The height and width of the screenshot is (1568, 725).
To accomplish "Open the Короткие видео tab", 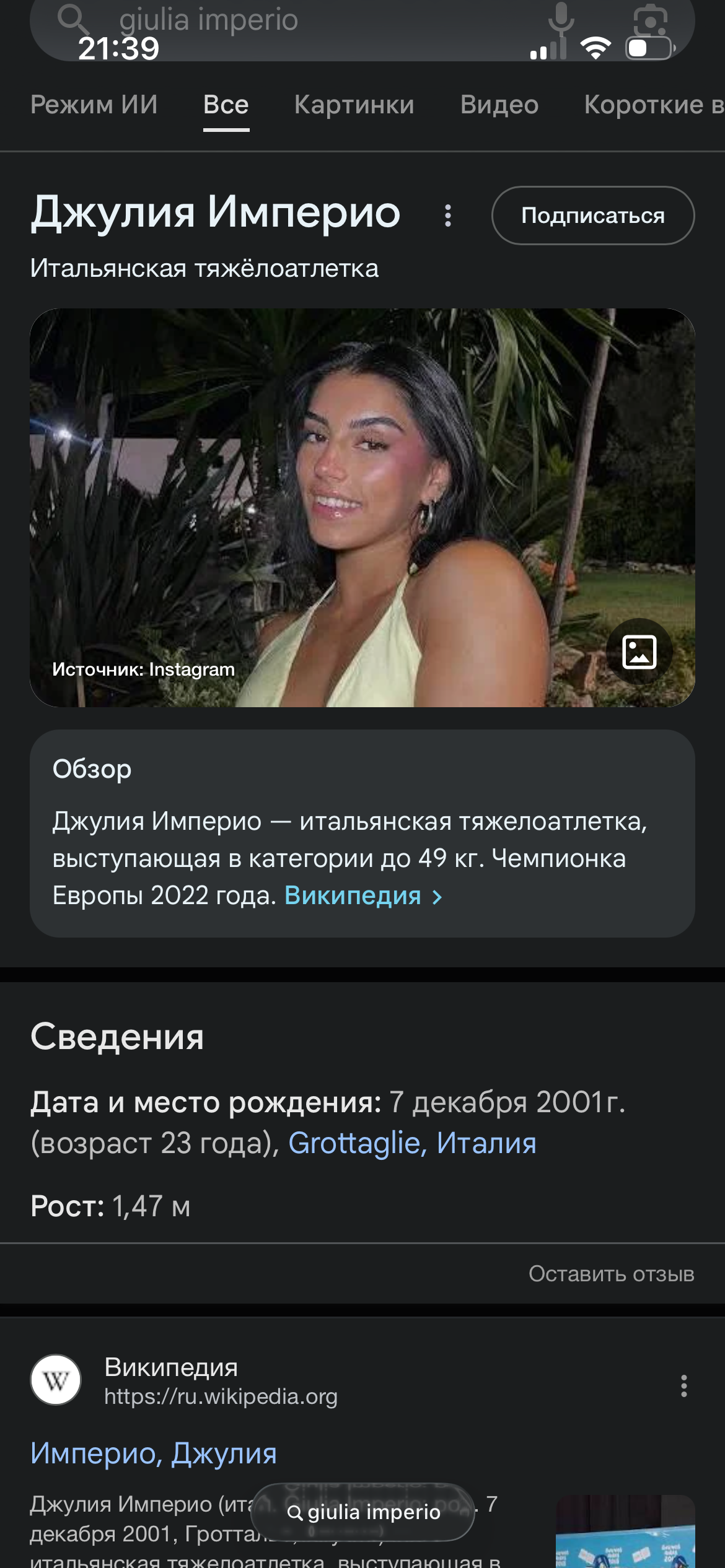I will (653, 105).
